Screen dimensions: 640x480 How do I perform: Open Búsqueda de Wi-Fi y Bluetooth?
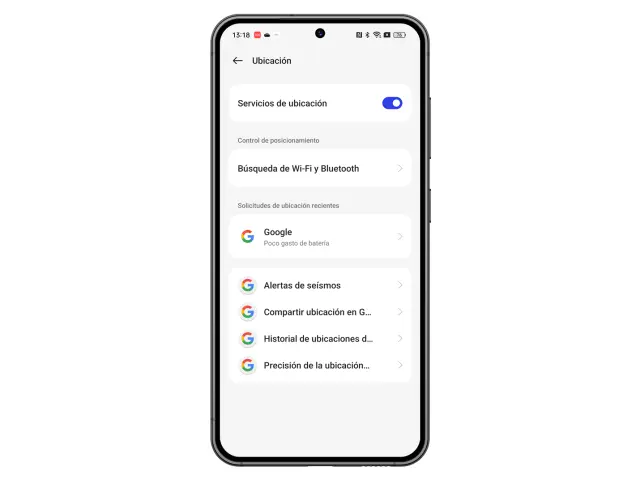[319, 169]
